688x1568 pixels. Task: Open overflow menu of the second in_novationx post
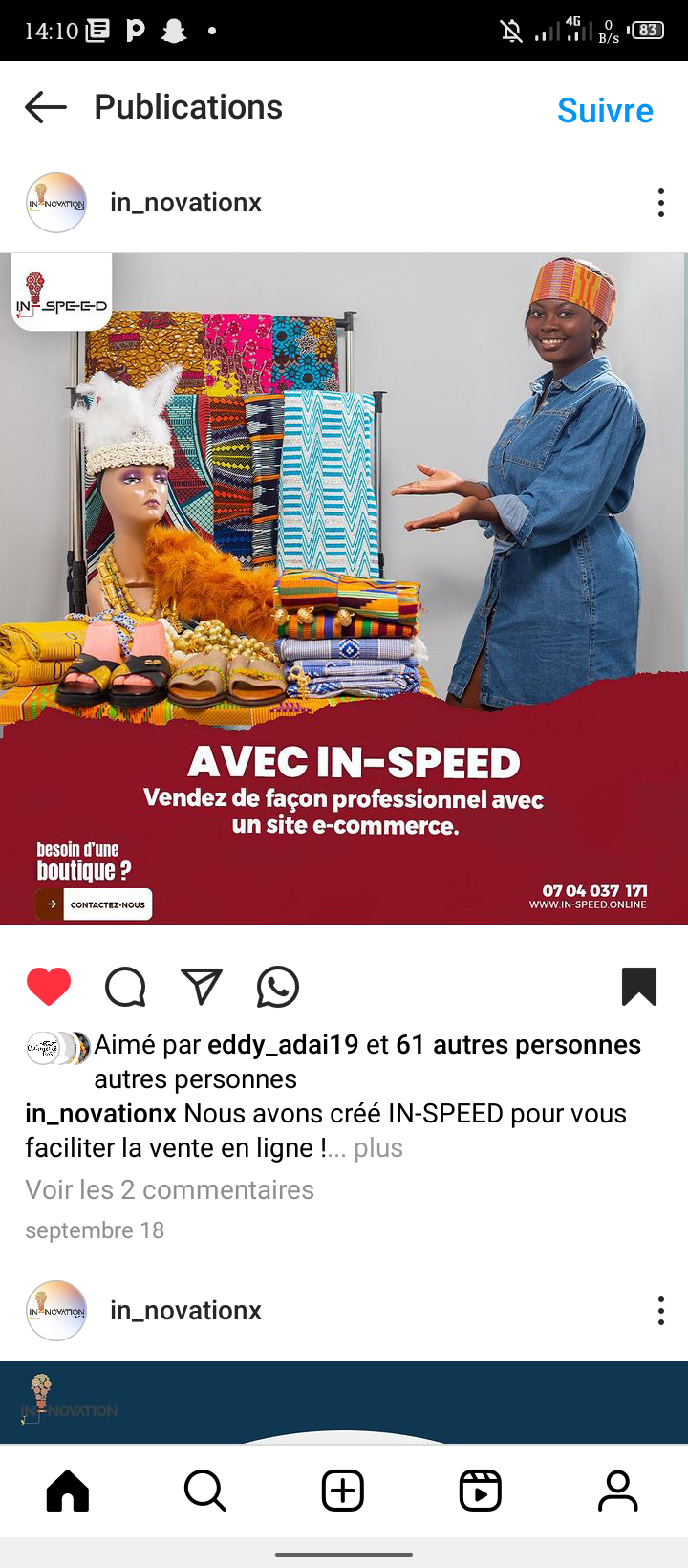pyautogui.click(x=660, y=1311)
